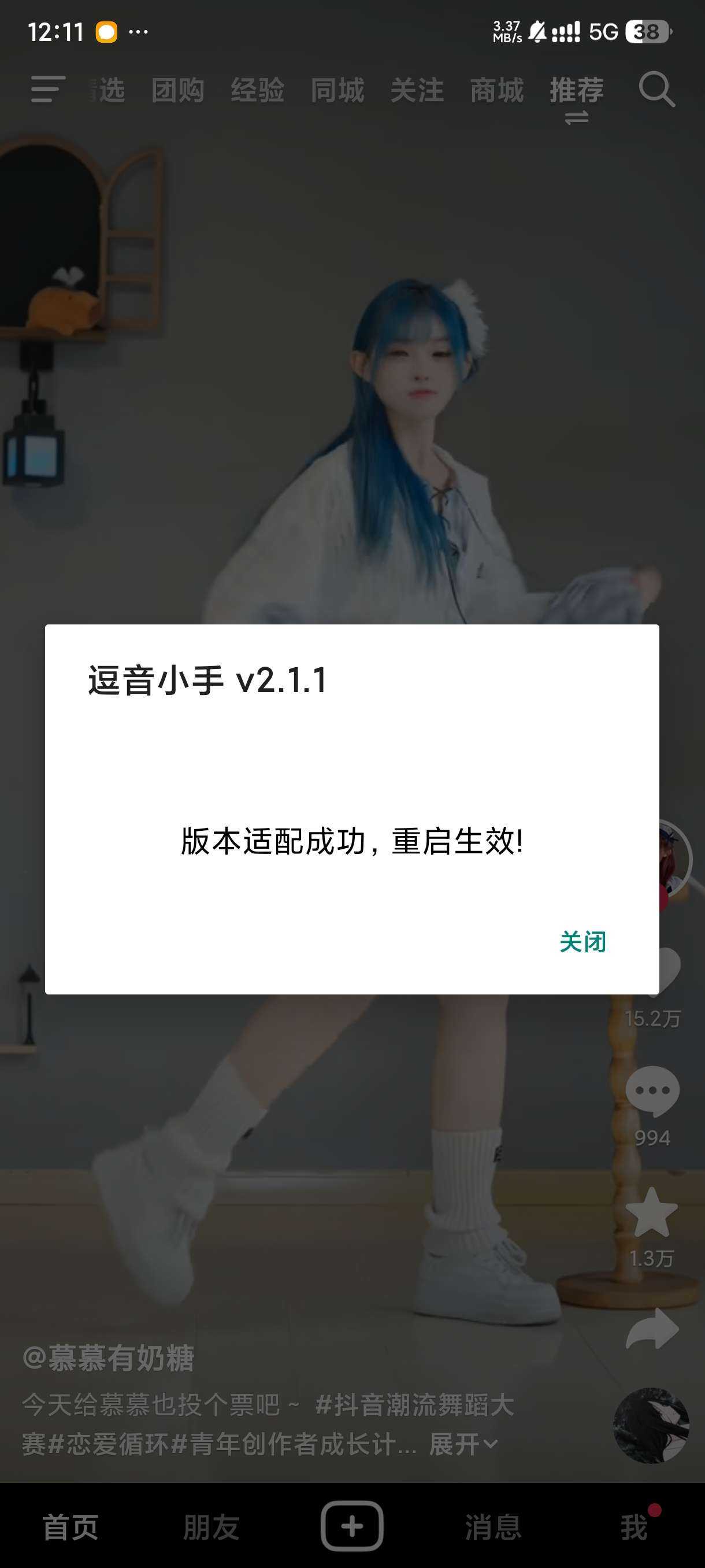Open the profile of @慕慕有奶糖
The width and height of the screenshot is (705, 1568).
point(108,1358)
